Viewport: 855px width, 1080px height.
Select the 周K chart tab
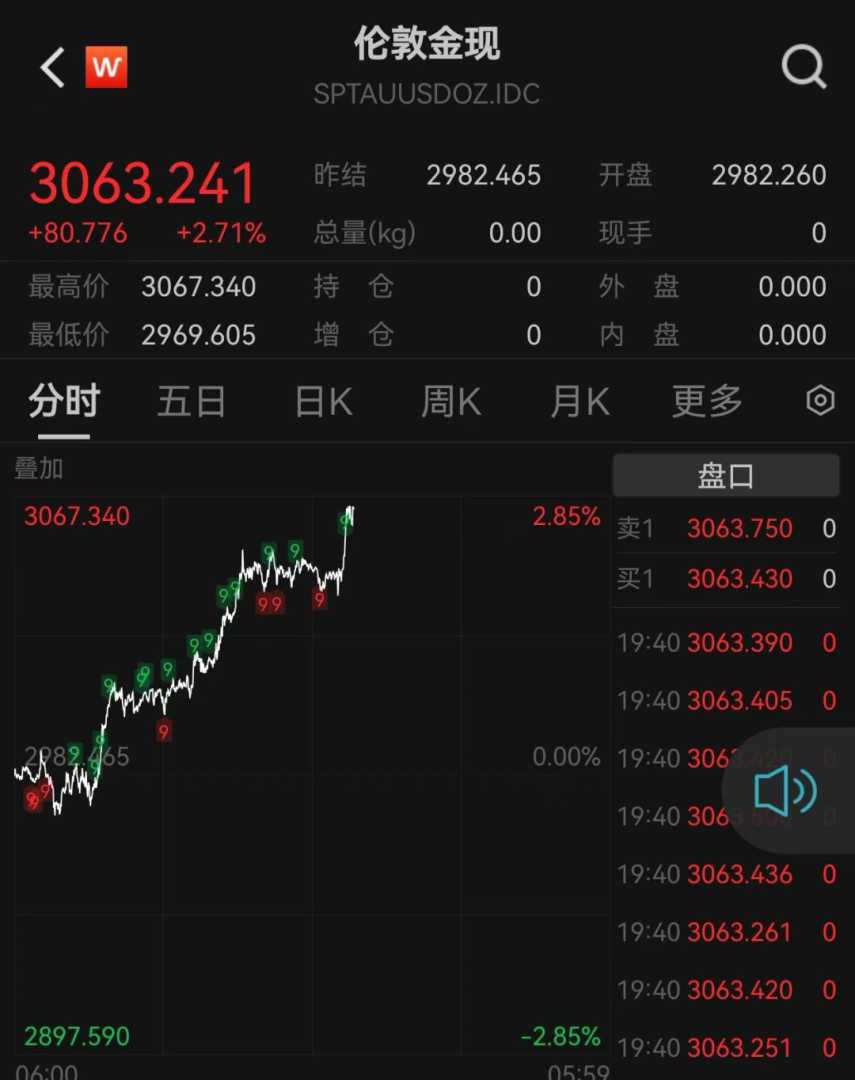tap(451, 402)
